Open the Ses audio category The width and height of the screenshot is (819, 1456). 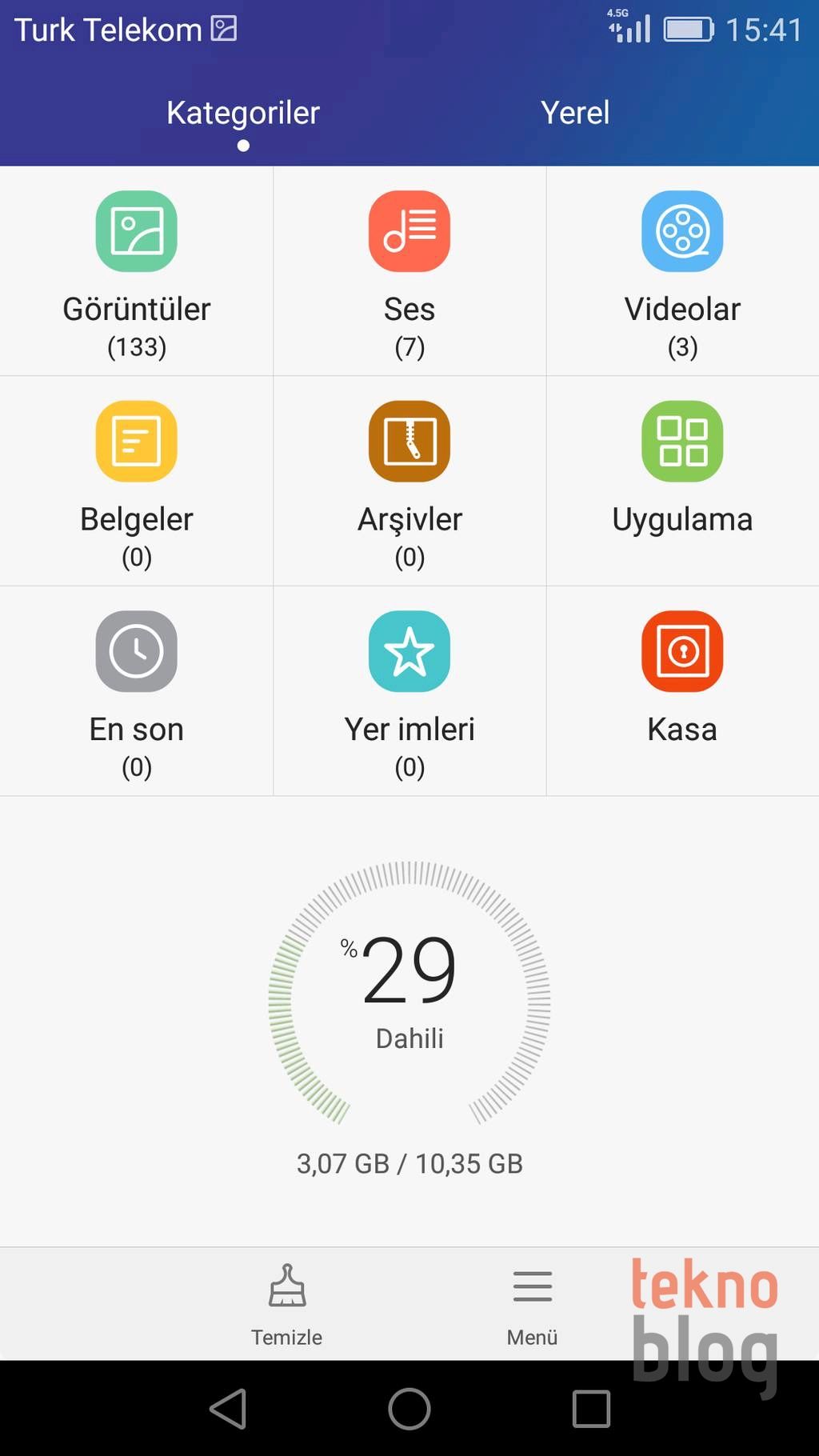click(409, 270)
